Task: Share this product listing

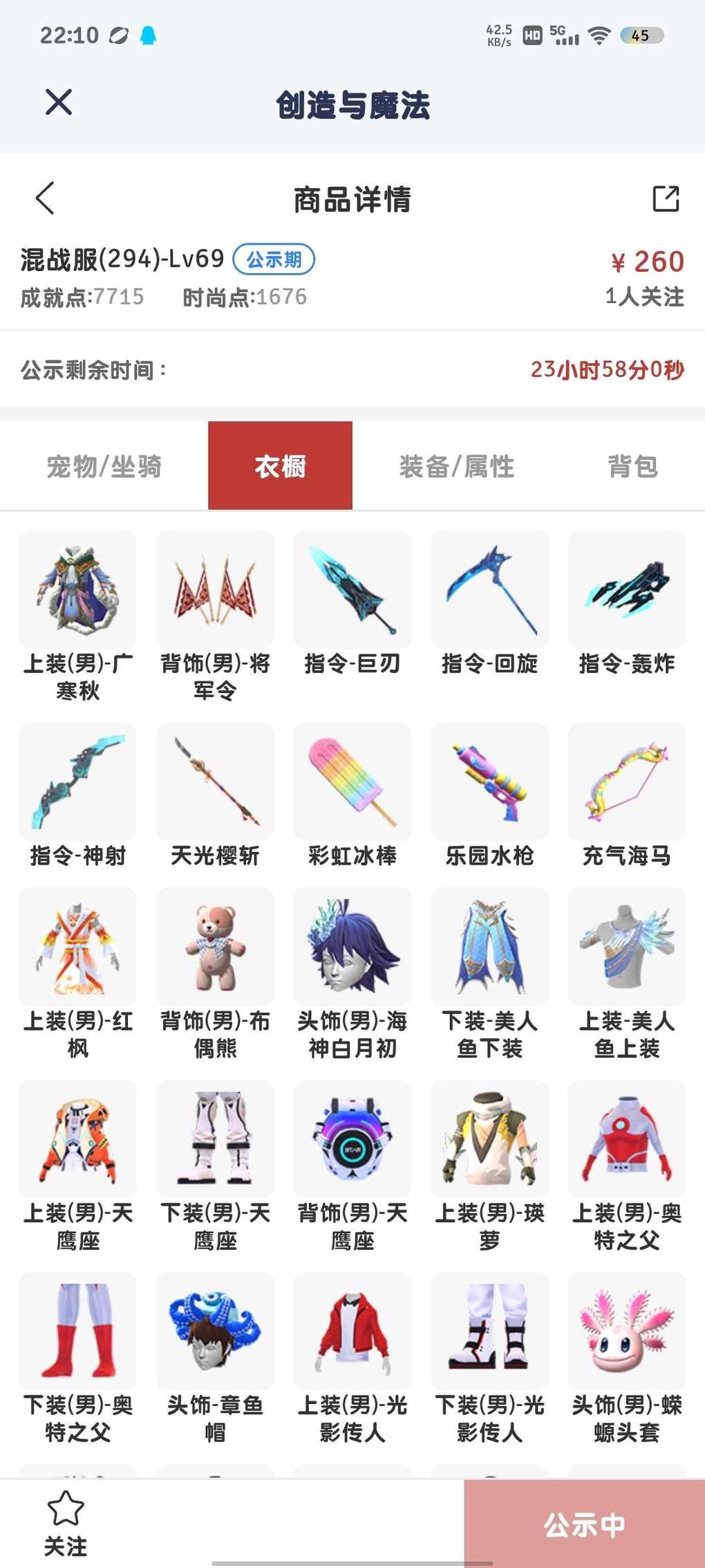Action: click(x=666, y=199)
